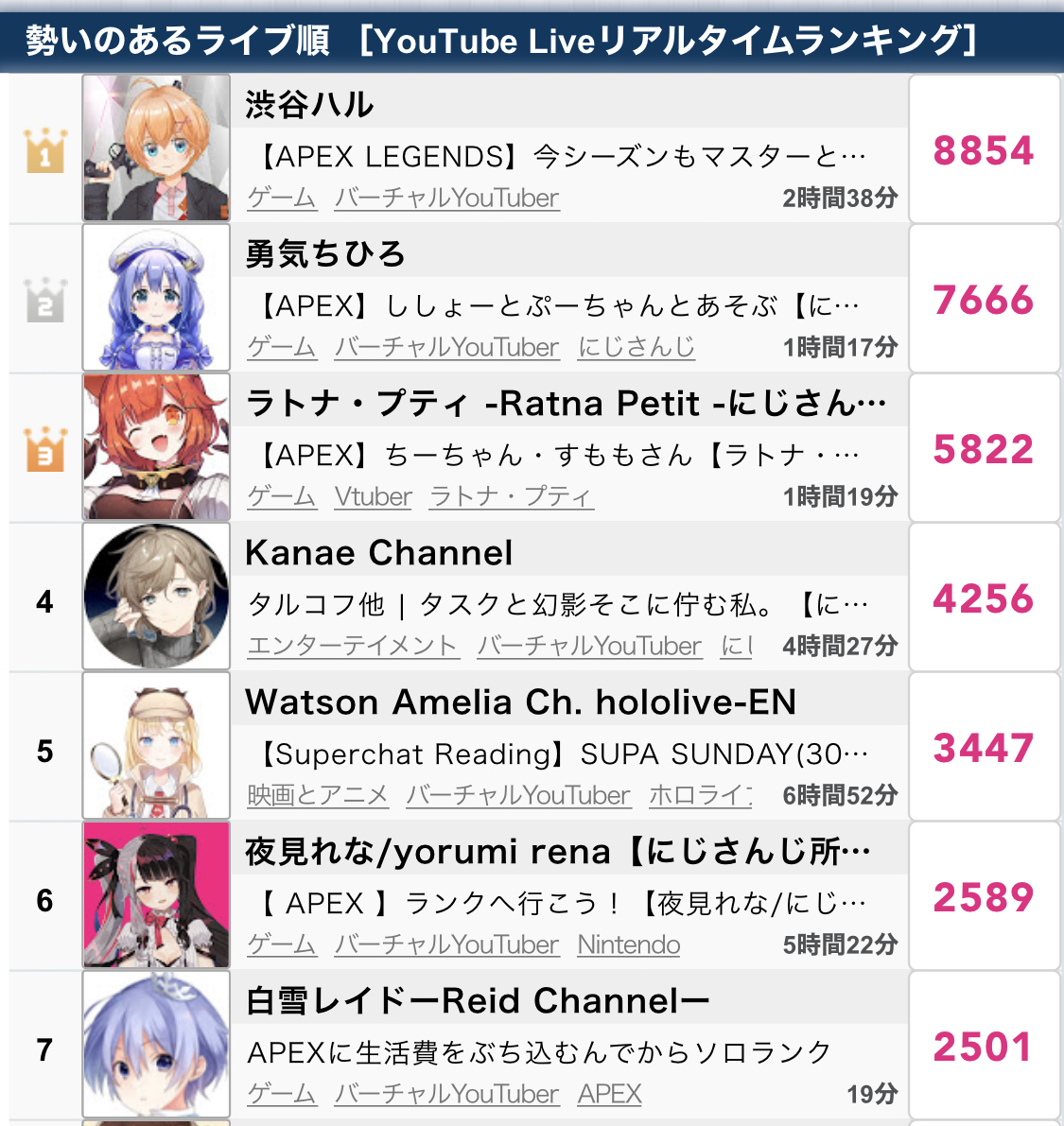Tap the APEX tag under 白雪レイド

pos(609,1094)
